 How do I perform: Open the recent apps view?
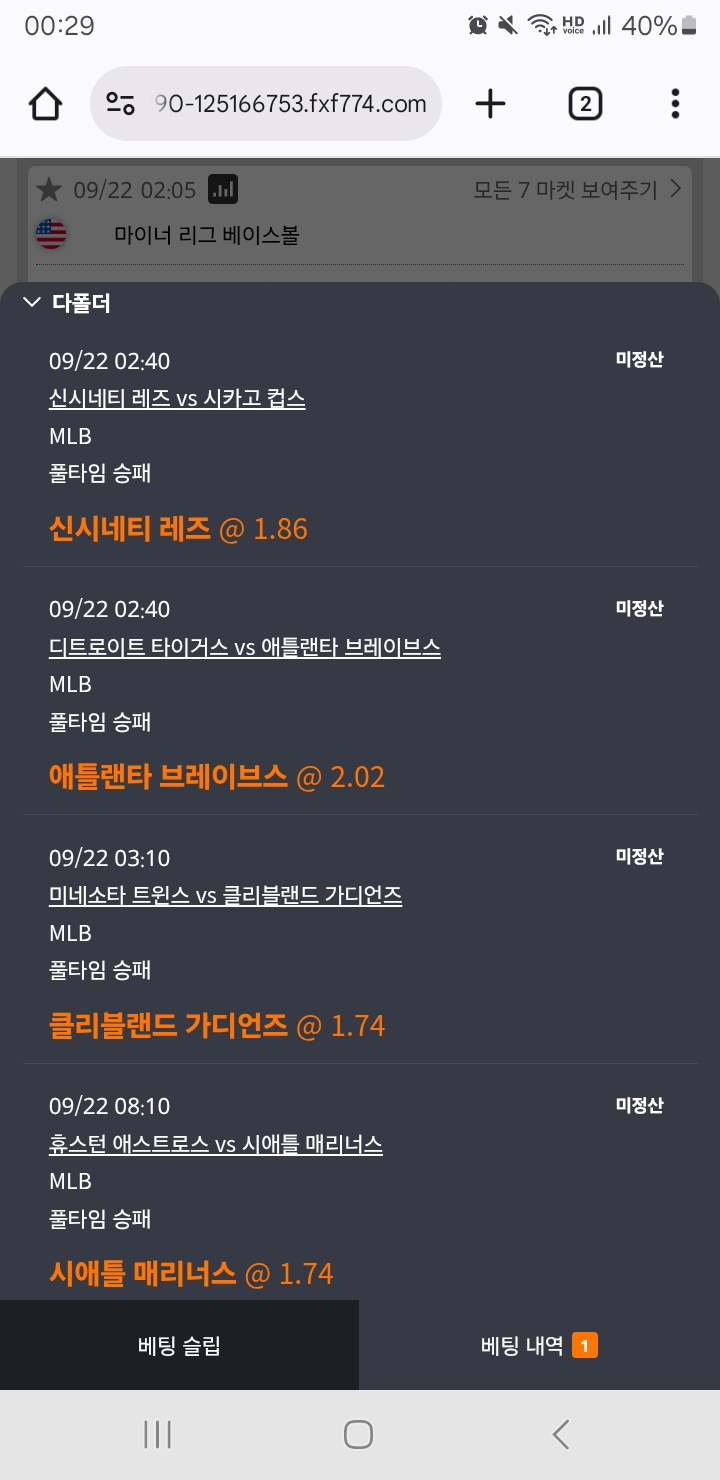tap(157, 1435)
